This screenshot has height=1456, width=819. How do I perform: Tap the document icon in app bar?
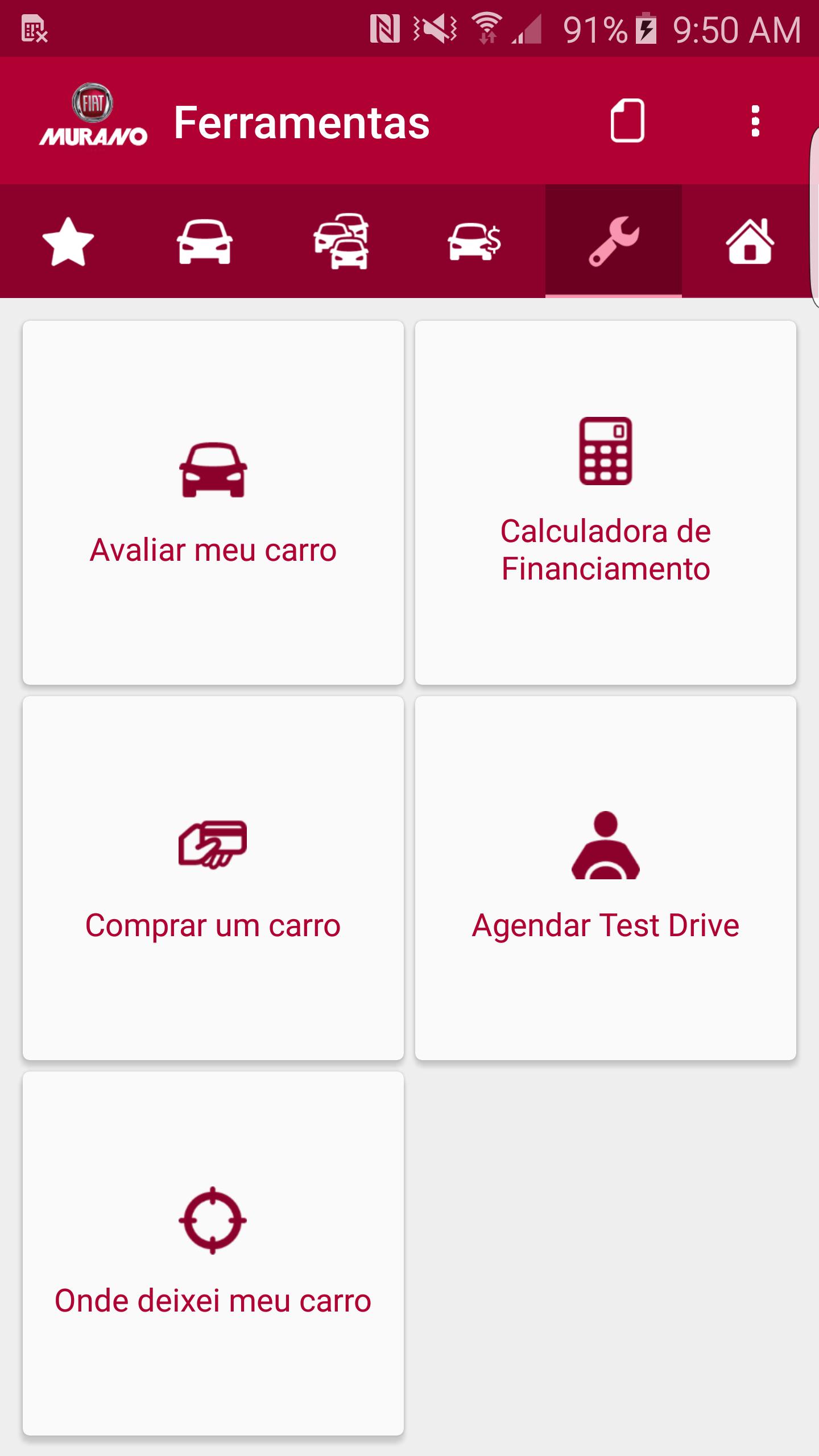pyautogui.click(x=627, y=121)
